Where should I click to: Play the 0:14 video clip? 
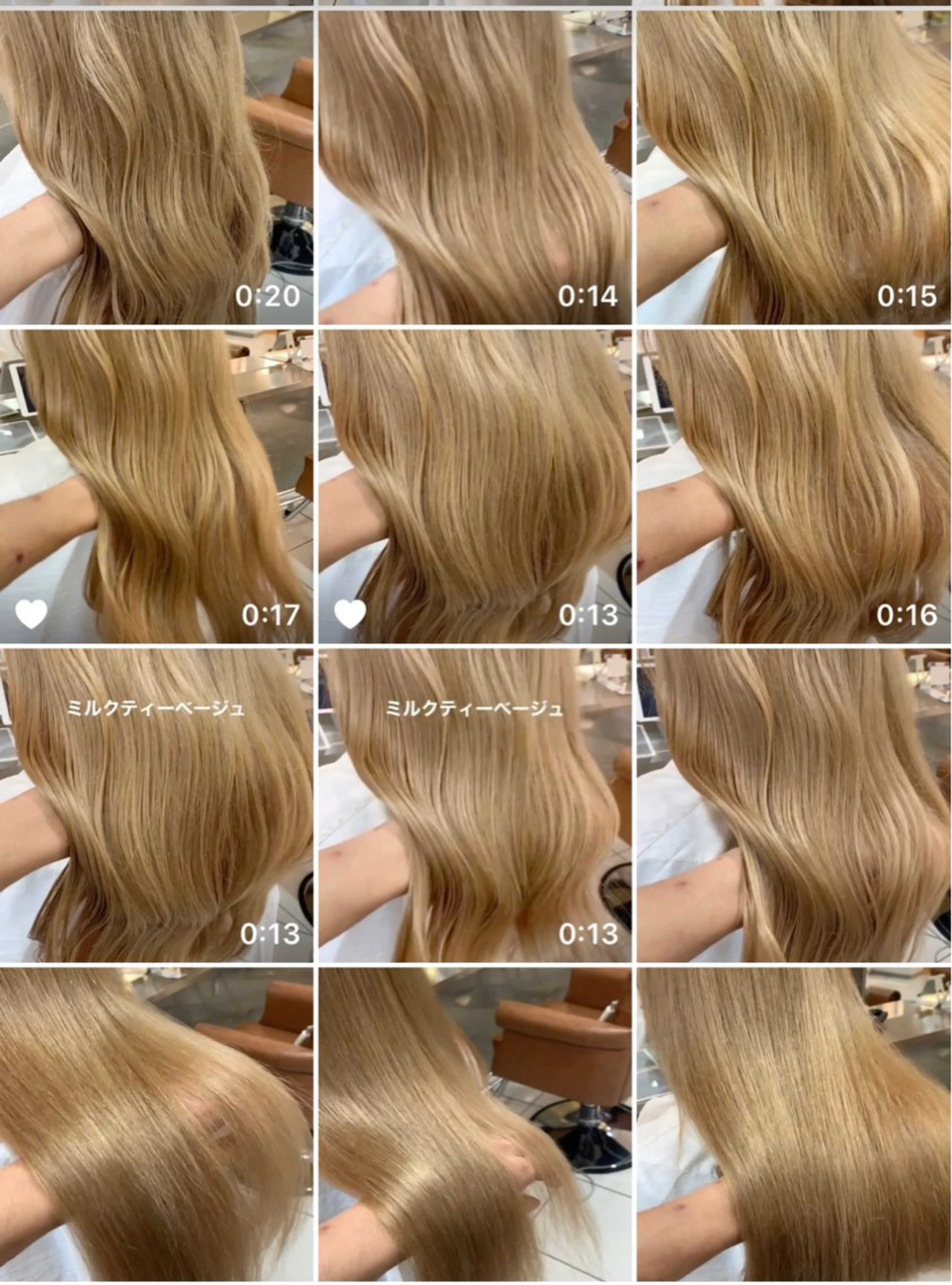[x=475, y=167]
